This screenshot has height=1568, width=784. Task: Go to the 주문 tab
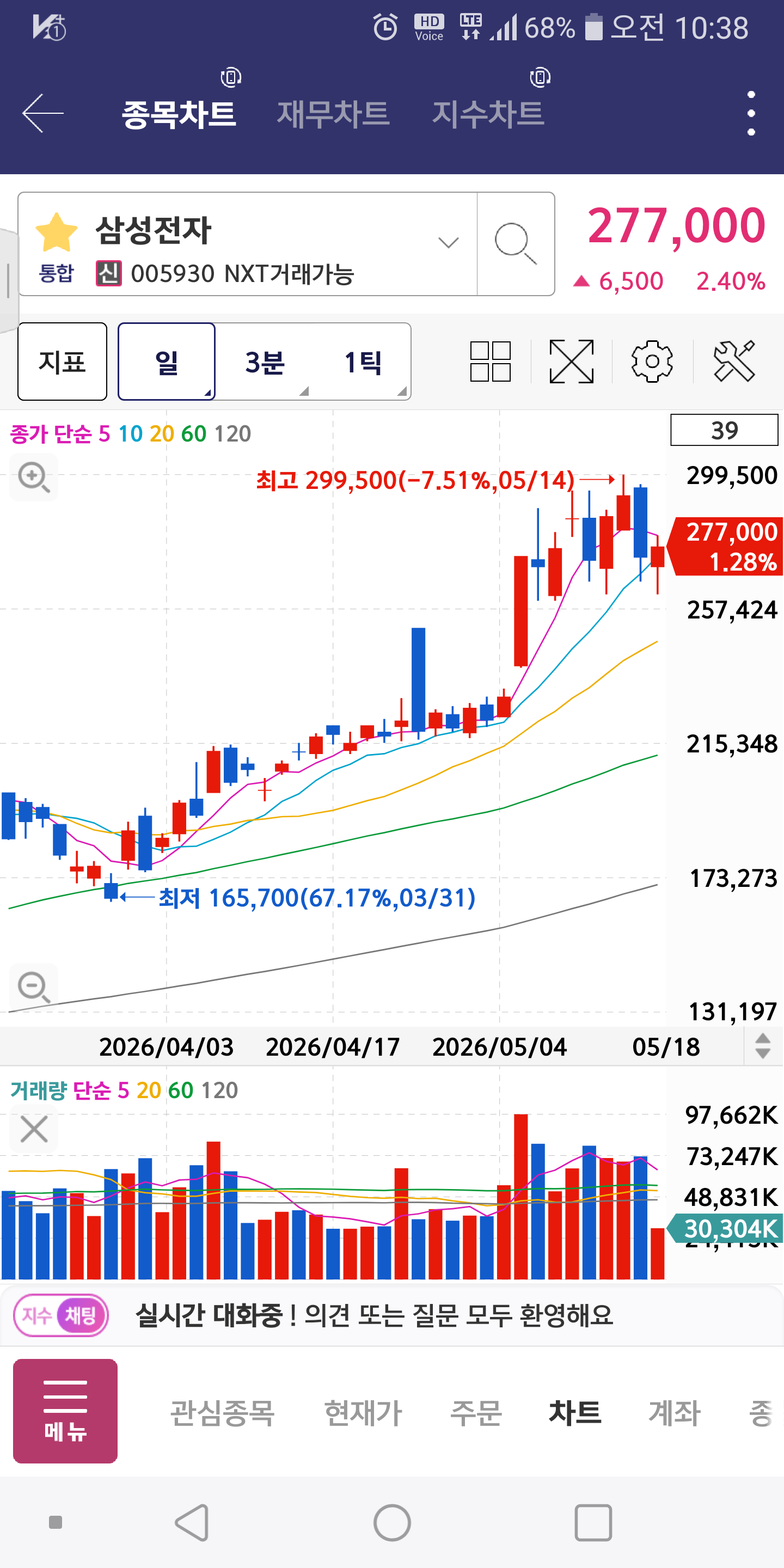[x=476, y=1412]
